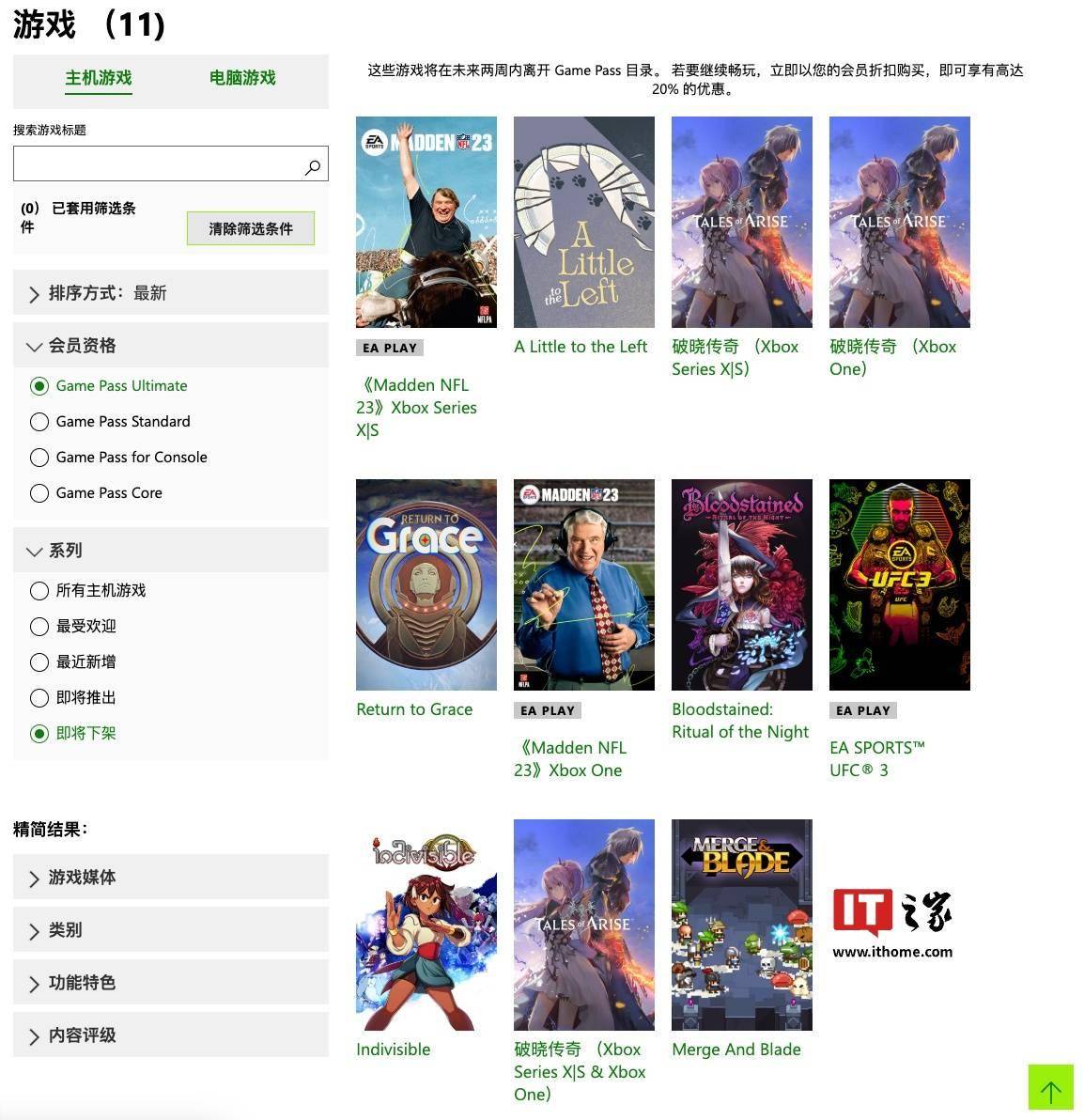Open A Little to the Left game
Viewport: 1084px width, 1120px height.
pos(583,223)
